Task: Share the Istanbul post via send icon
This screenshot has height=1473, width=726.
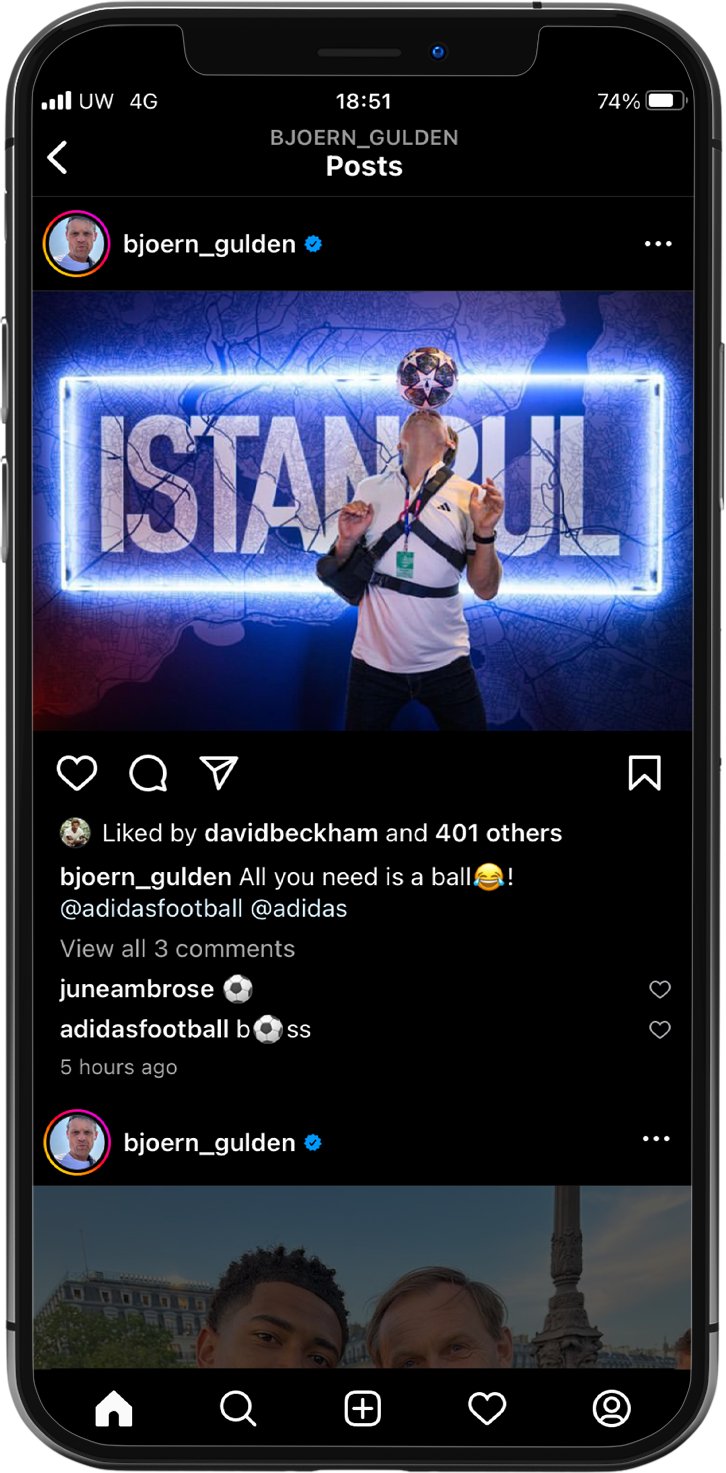Action: tap(219, 773)
